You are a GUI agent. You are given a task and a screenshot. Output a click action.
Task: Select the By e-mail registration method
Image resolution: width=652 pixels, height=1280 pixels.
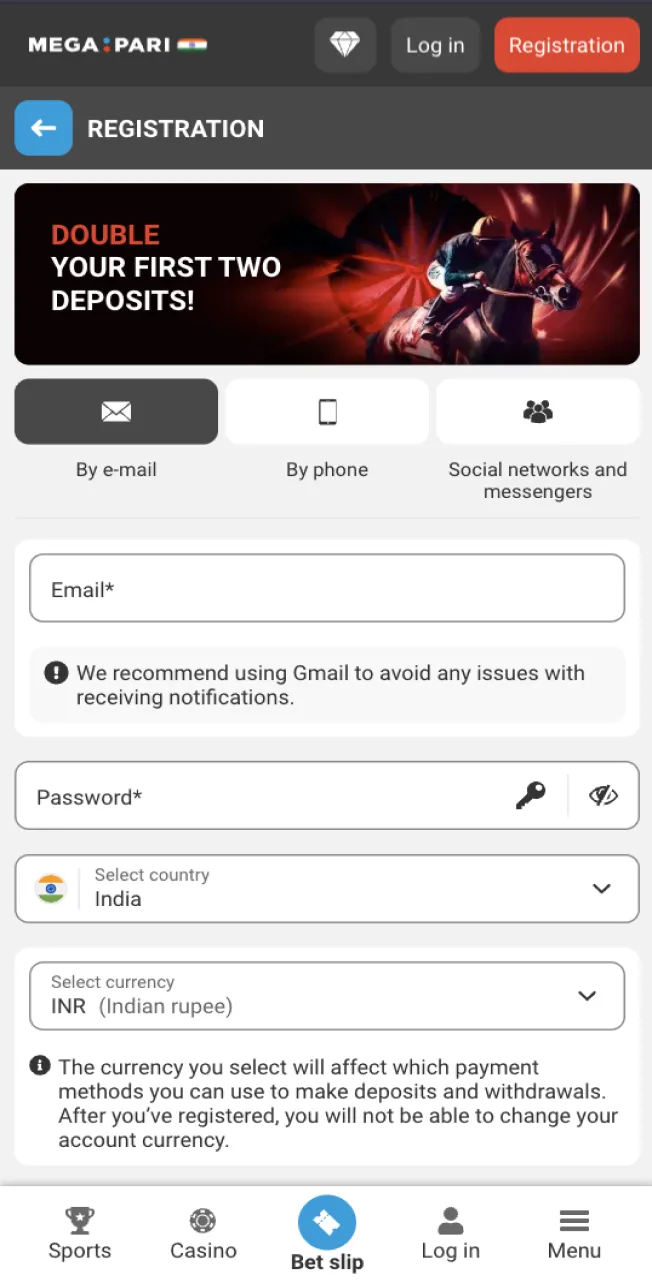(116, 411)
